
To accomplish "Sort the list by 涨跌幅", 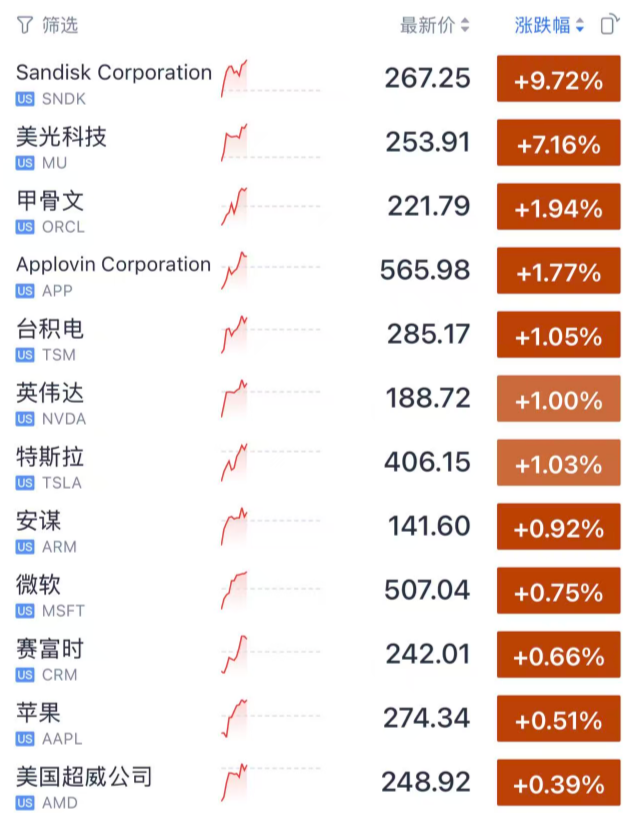I will pos(549,25).
